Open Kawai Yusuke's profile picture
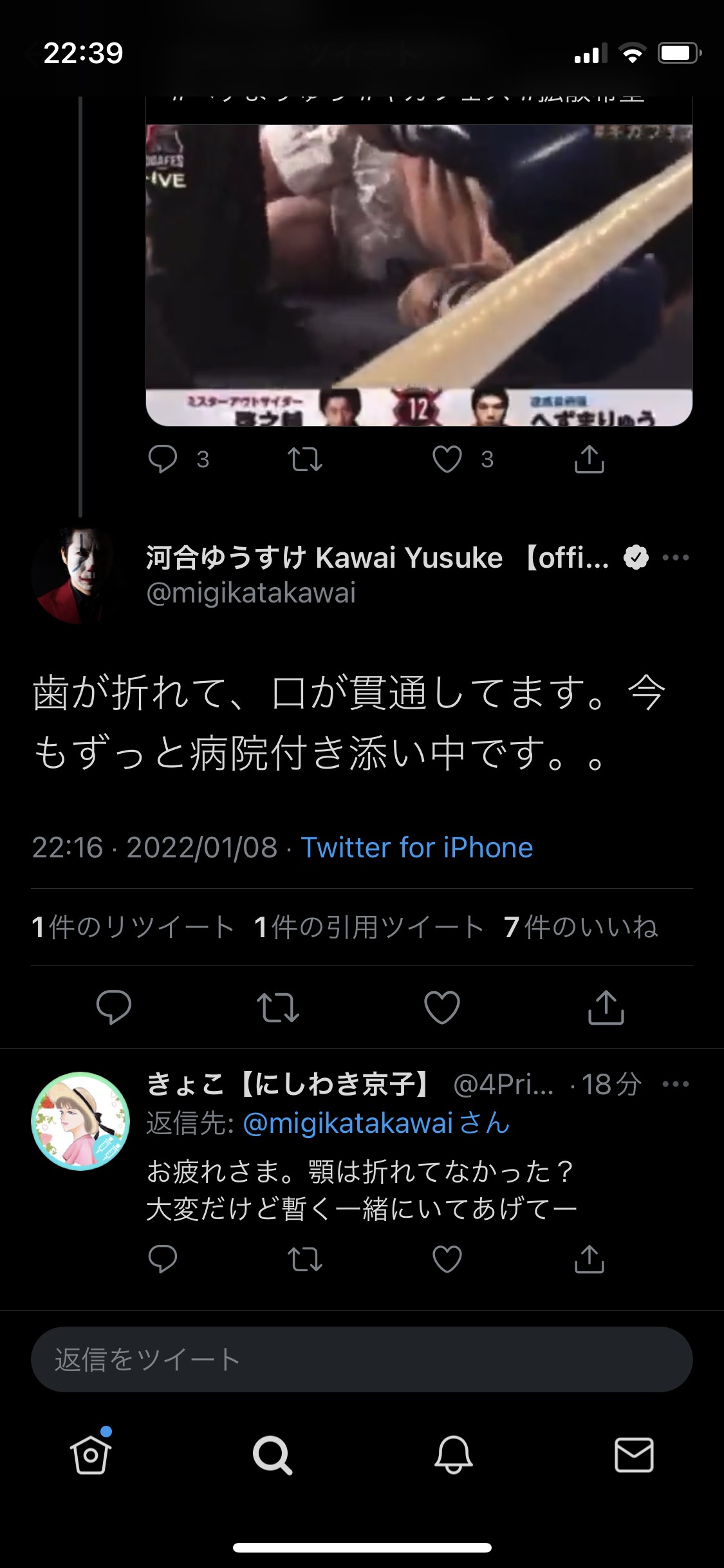This screenshot has height=1568, width=724. 80,575
